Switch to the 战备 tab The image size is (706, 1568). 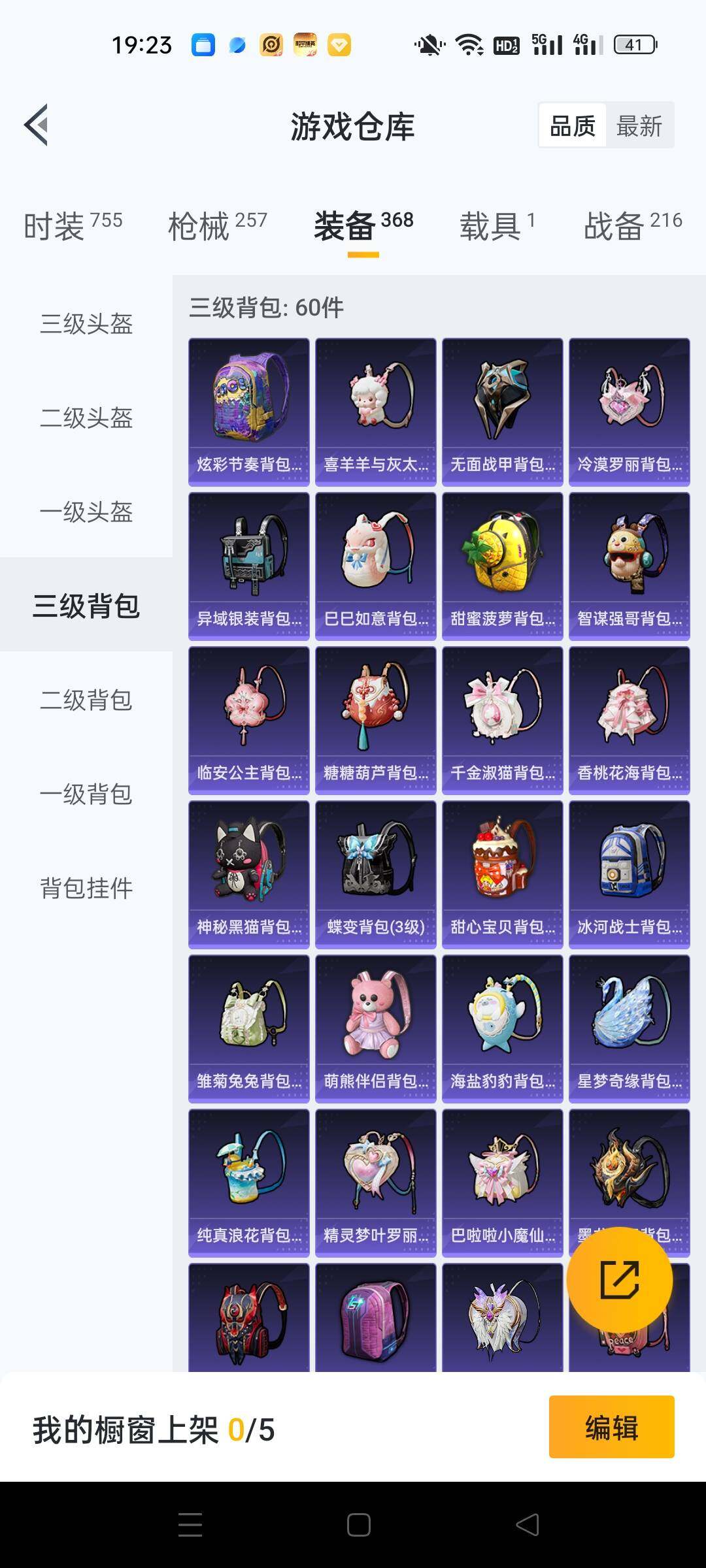click(632, 226)
